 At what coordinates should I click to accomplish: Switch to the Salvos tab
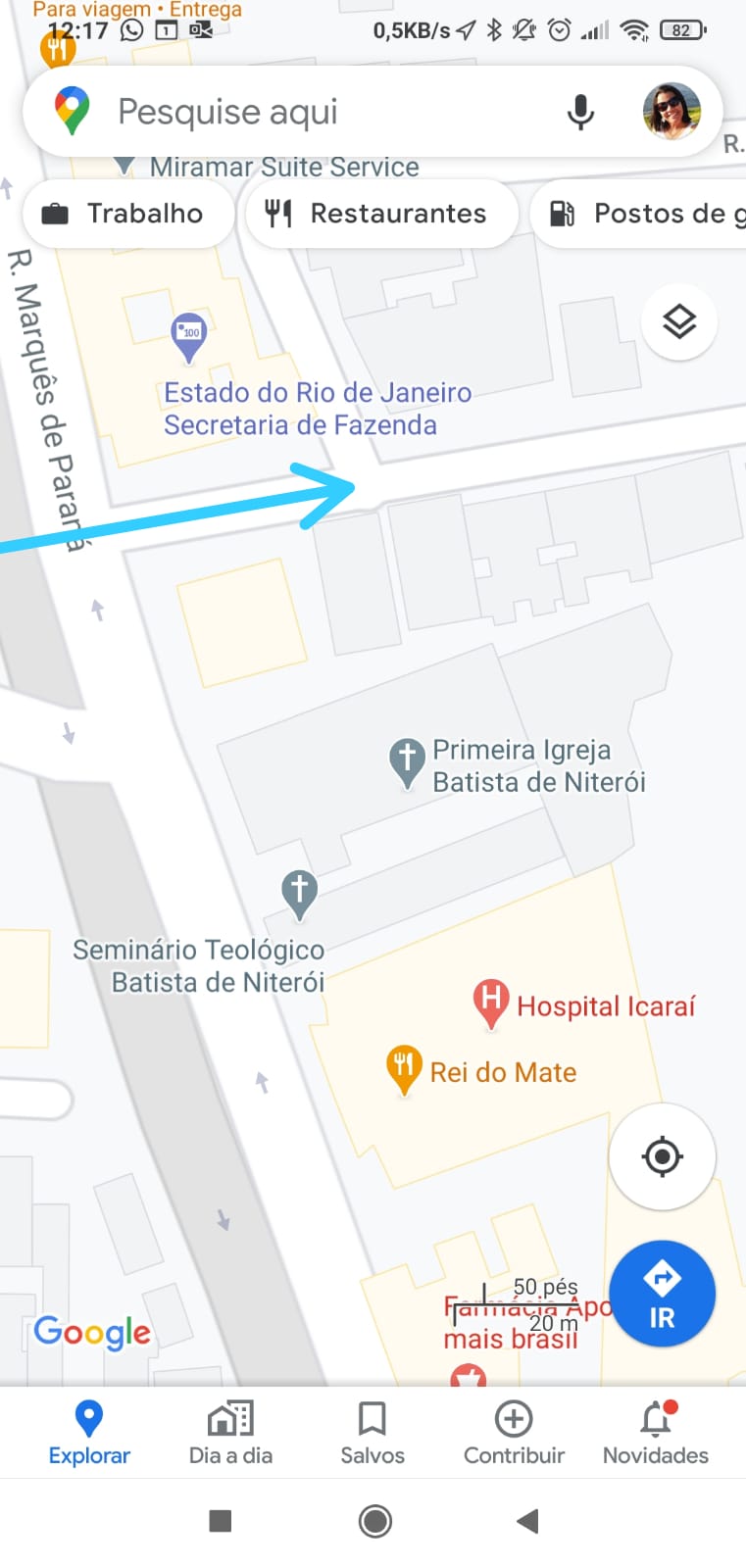(x=373, y=1433)
